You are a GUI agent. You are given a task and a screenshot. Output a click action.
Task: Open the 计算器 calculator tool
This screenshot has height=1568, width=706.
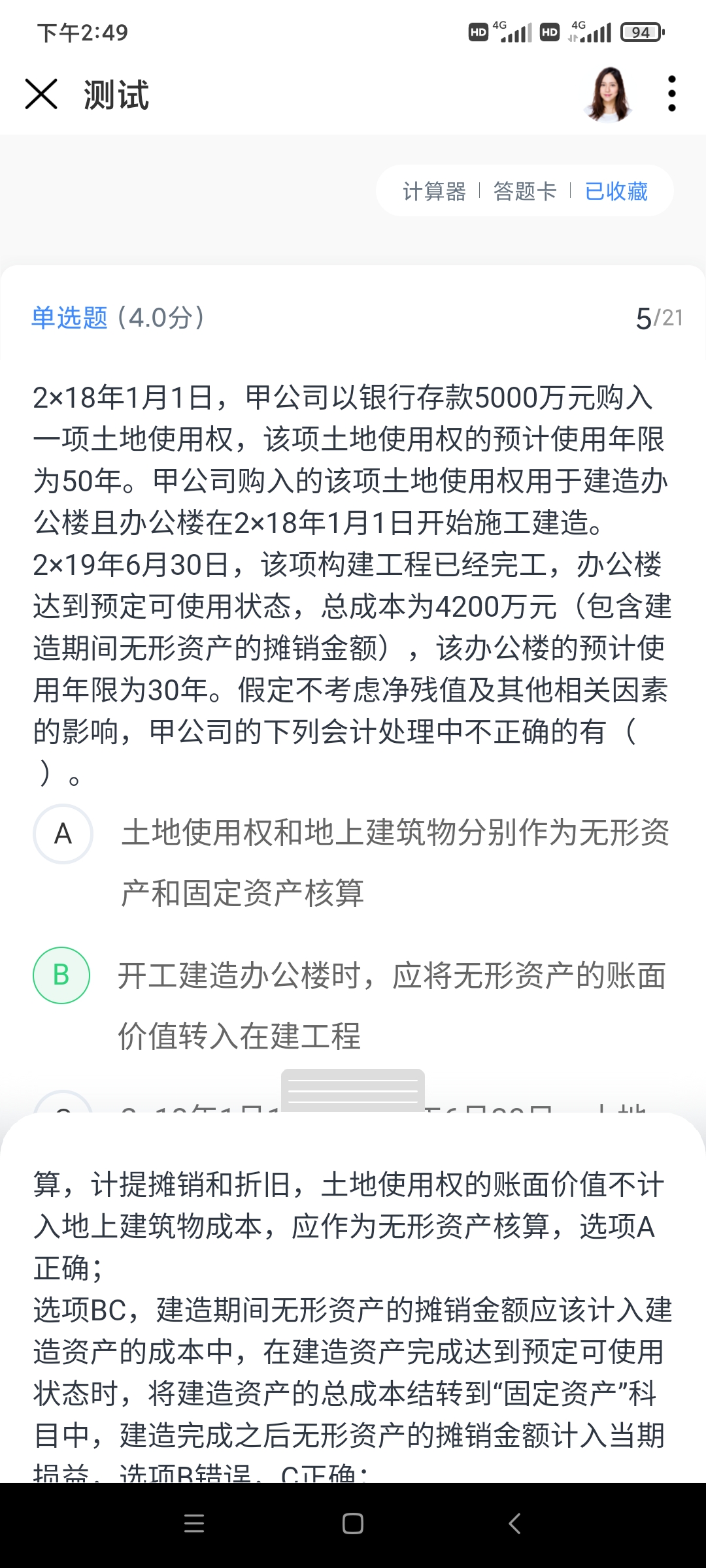(x=434, y=191)
